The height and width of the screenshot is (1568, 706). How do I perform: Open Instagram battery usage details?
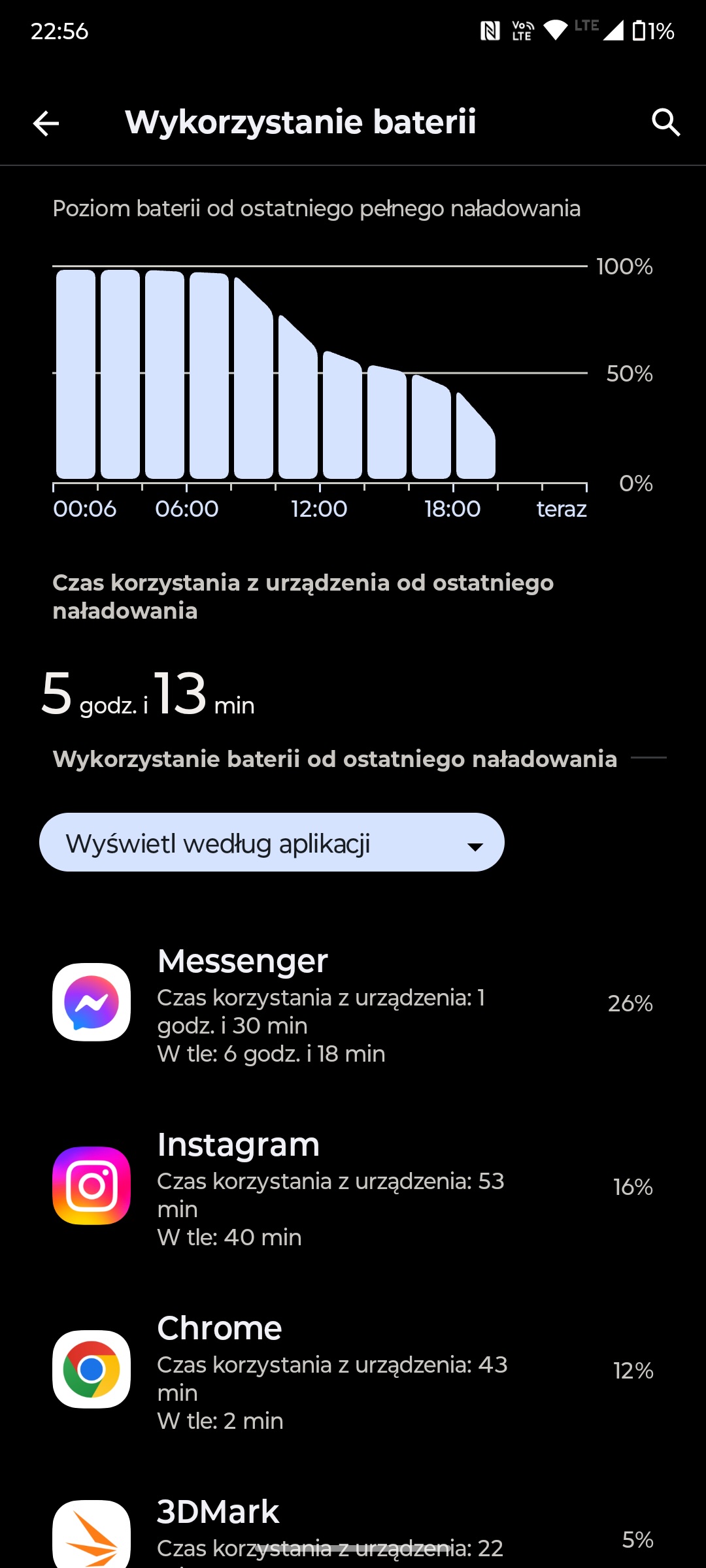pos(353,1186)
